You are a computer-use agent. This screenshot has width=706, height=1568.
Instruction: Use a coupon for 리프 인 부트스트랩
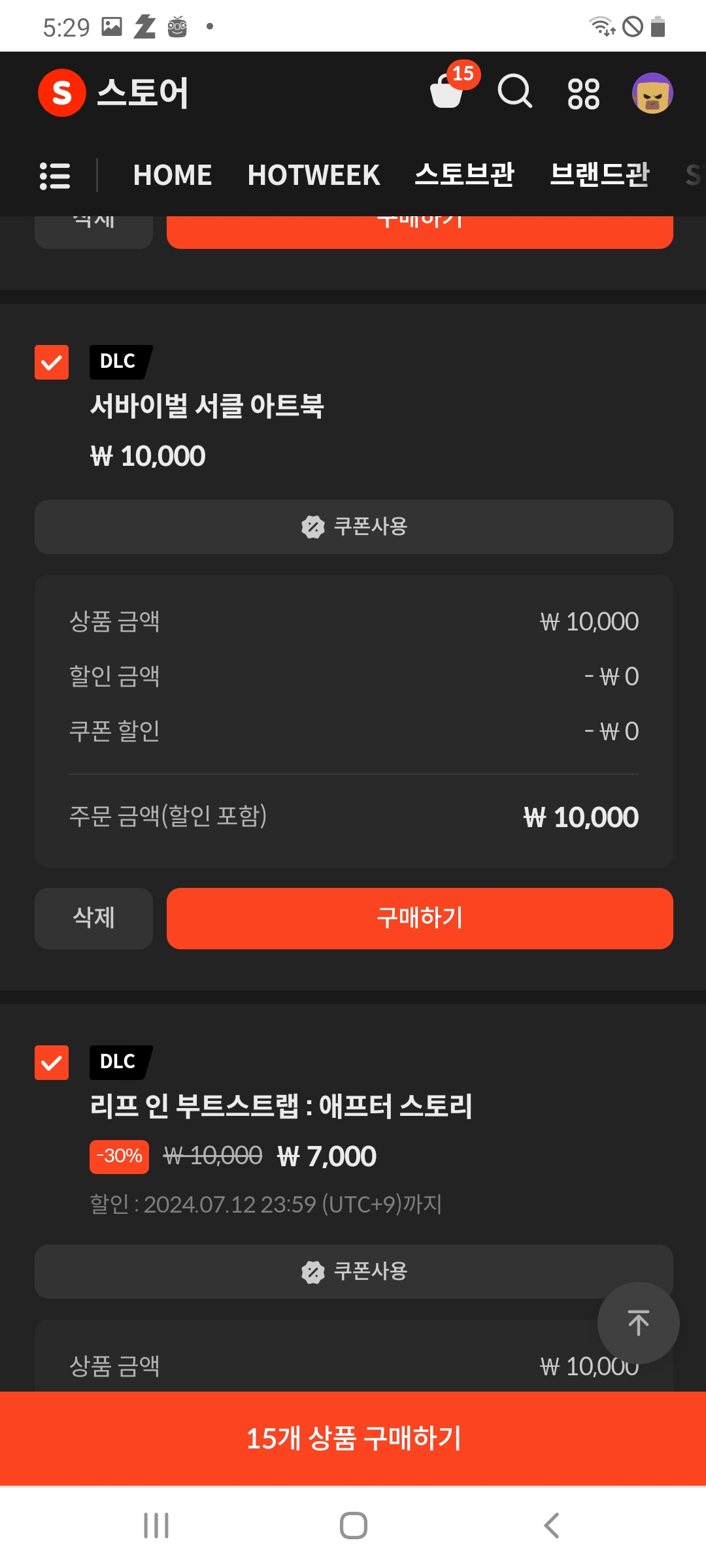click(x=354, y=1271)
